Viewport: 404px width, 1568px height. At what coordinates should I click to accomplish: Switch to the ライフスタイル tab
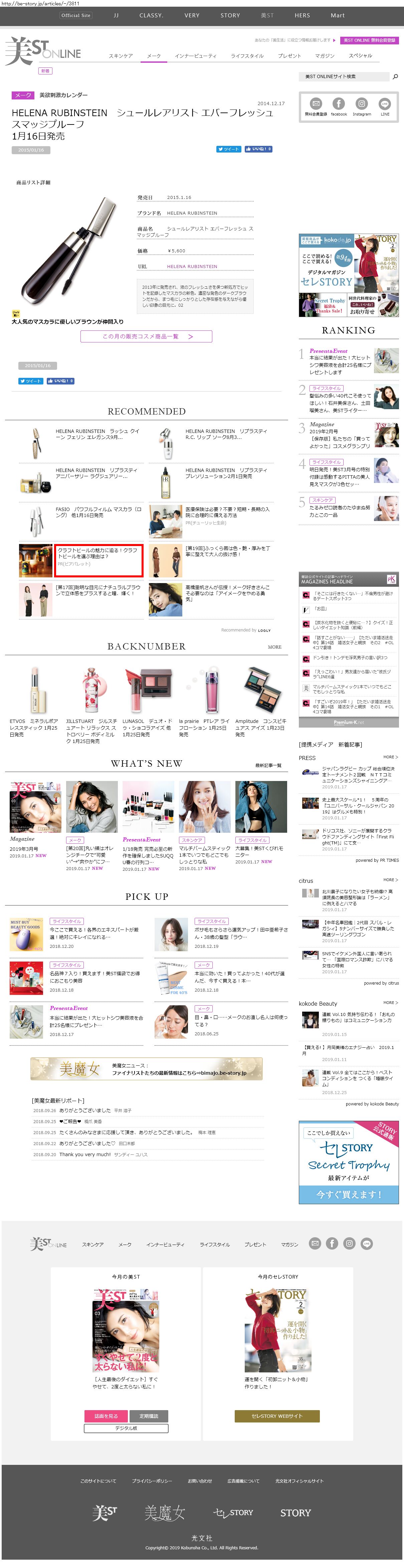pyautogui.click(x=247, y=56)
